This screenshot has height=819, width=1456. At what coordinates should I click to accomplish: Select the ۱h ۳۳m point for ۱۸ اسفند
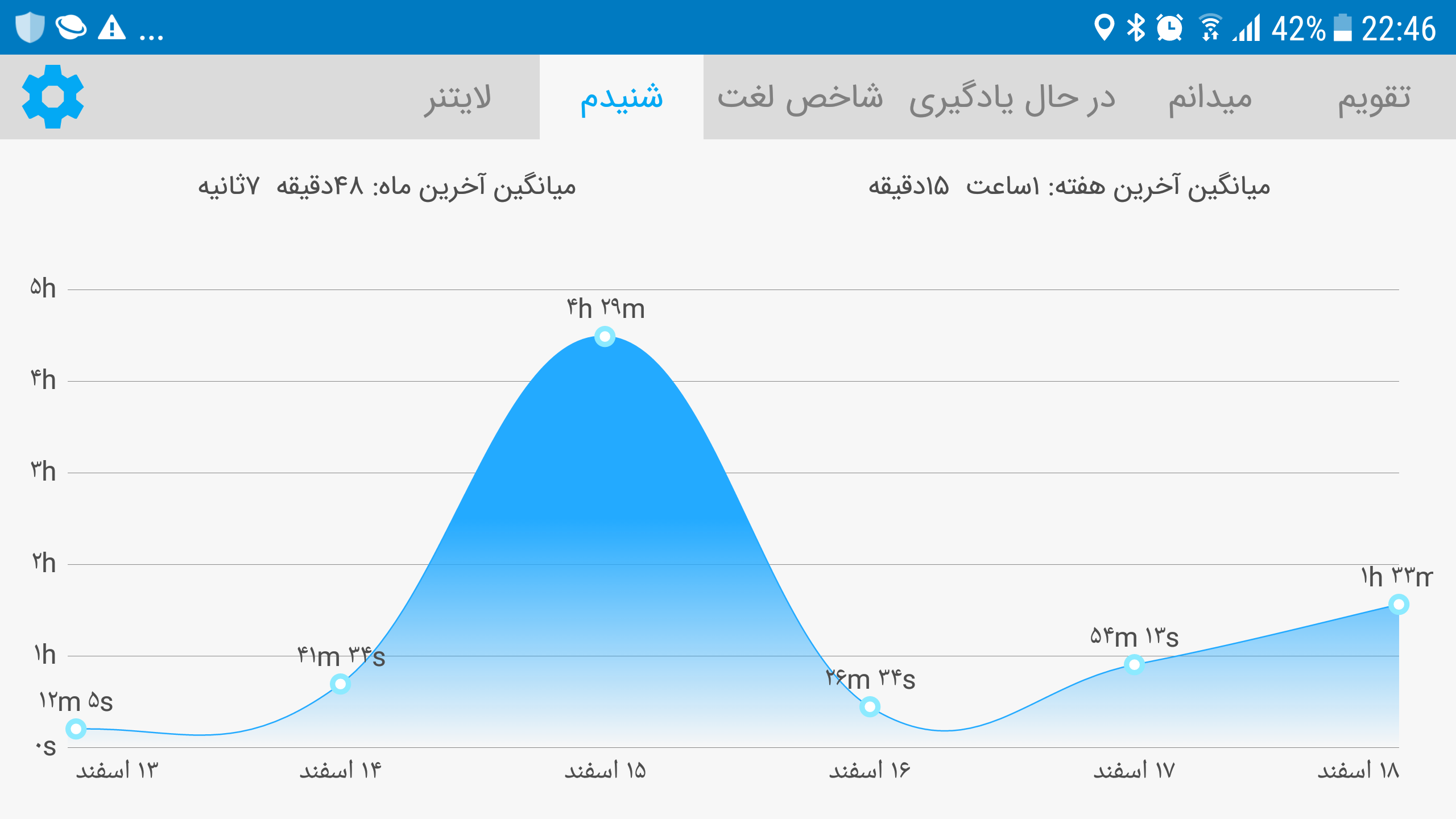(x=1399, y=604)
